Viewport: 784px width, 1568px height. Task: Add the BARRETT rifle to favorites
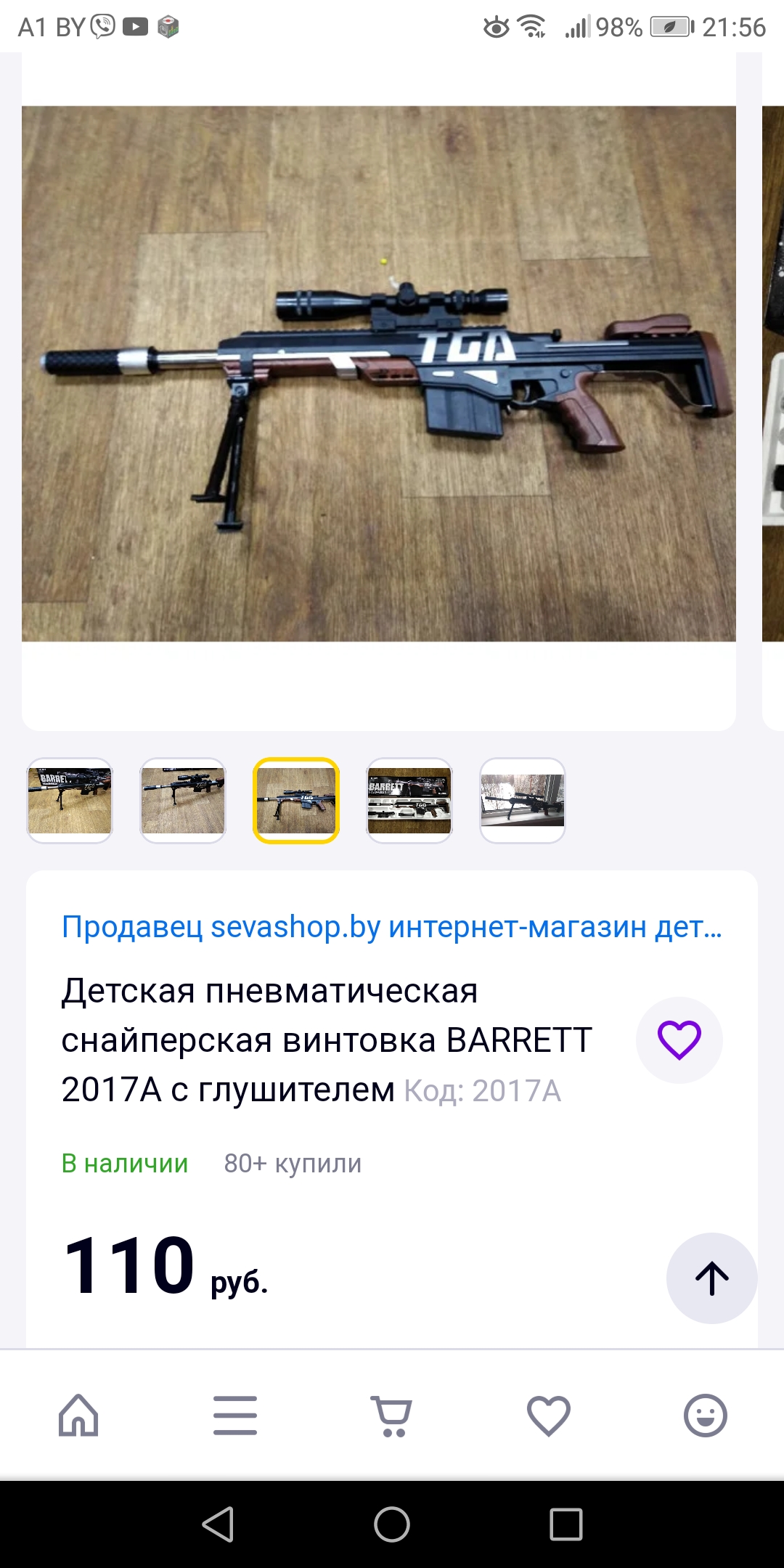pos(679,1040)
